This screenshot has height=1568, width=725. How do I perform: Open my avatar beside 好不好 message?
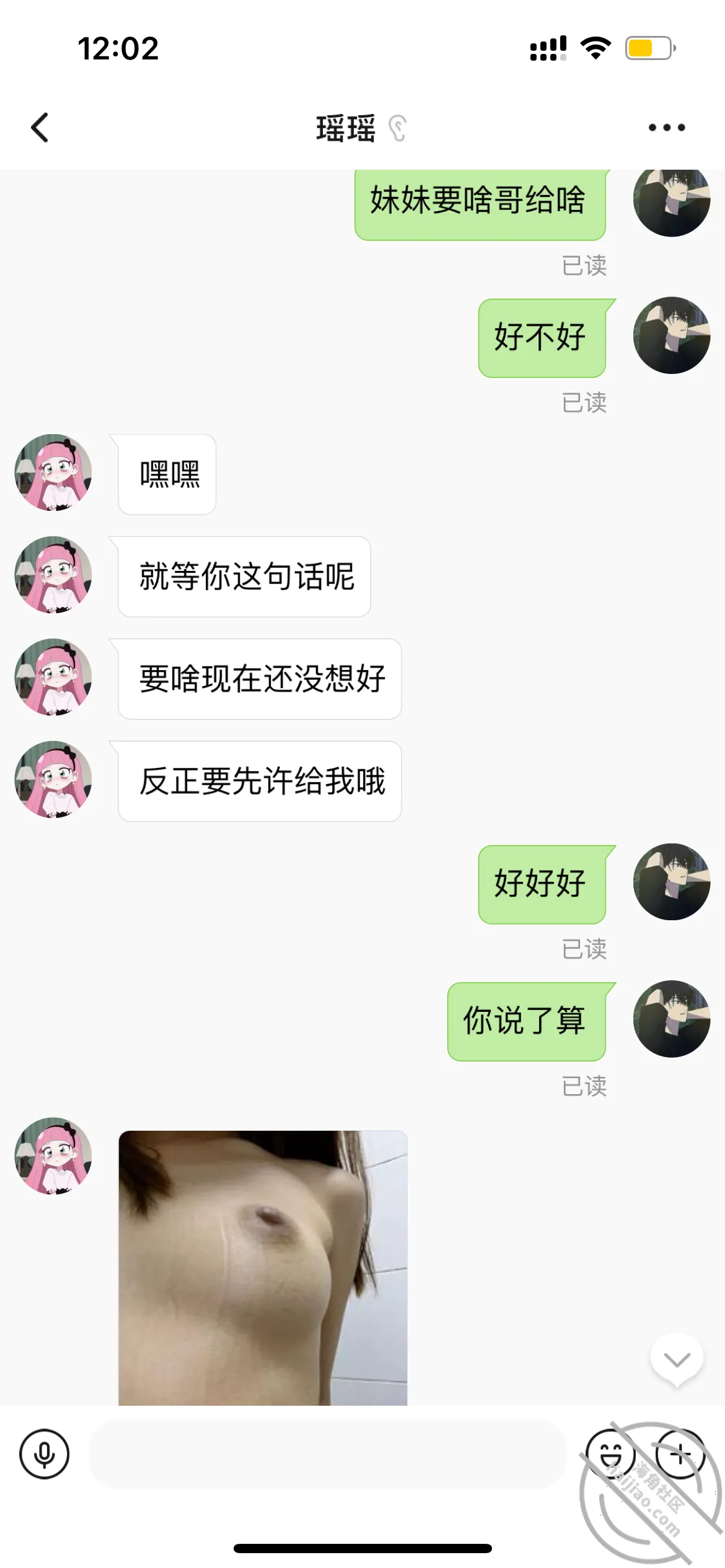tap(672, 335)
